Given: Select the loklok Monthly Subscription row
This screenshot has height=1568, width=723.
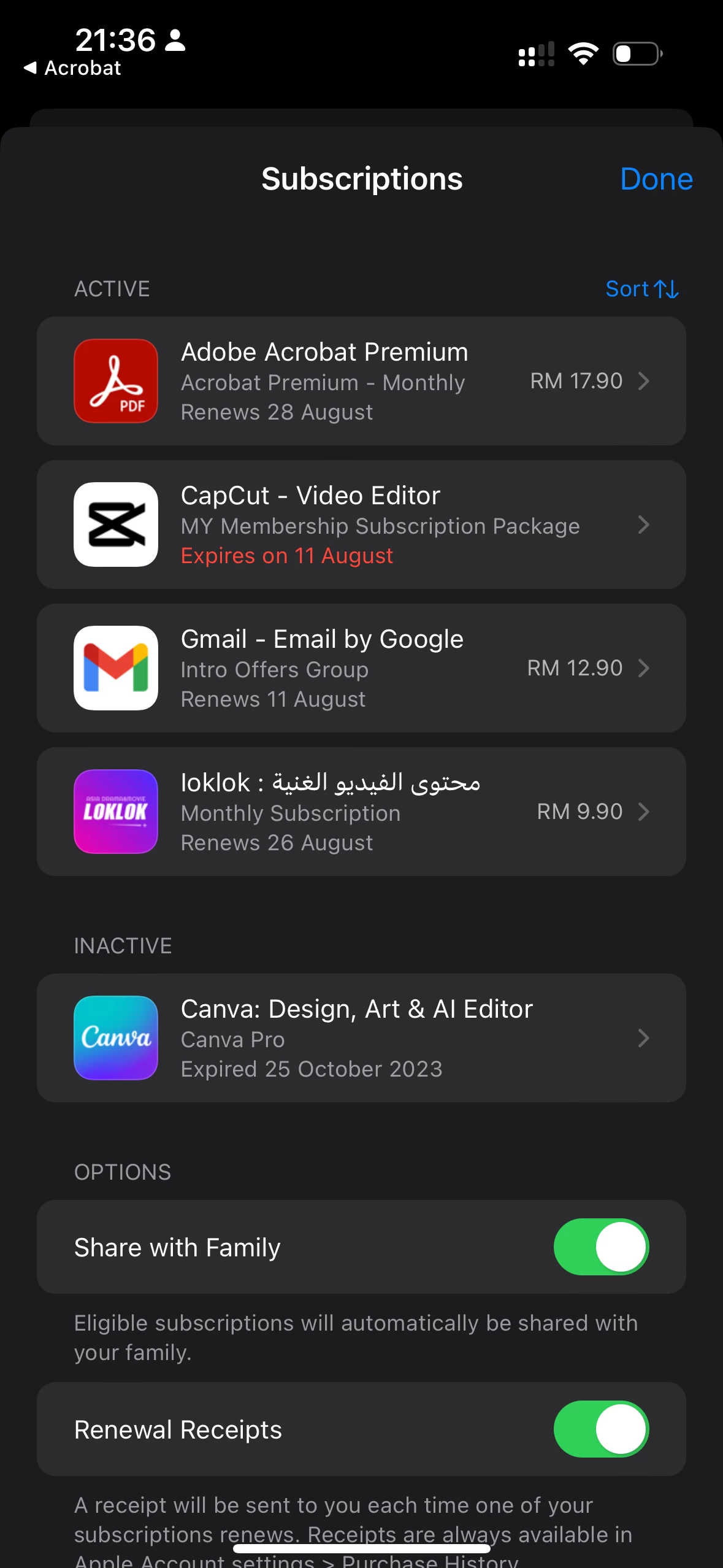Looking at the screenshot, I should tap(361, 812).
